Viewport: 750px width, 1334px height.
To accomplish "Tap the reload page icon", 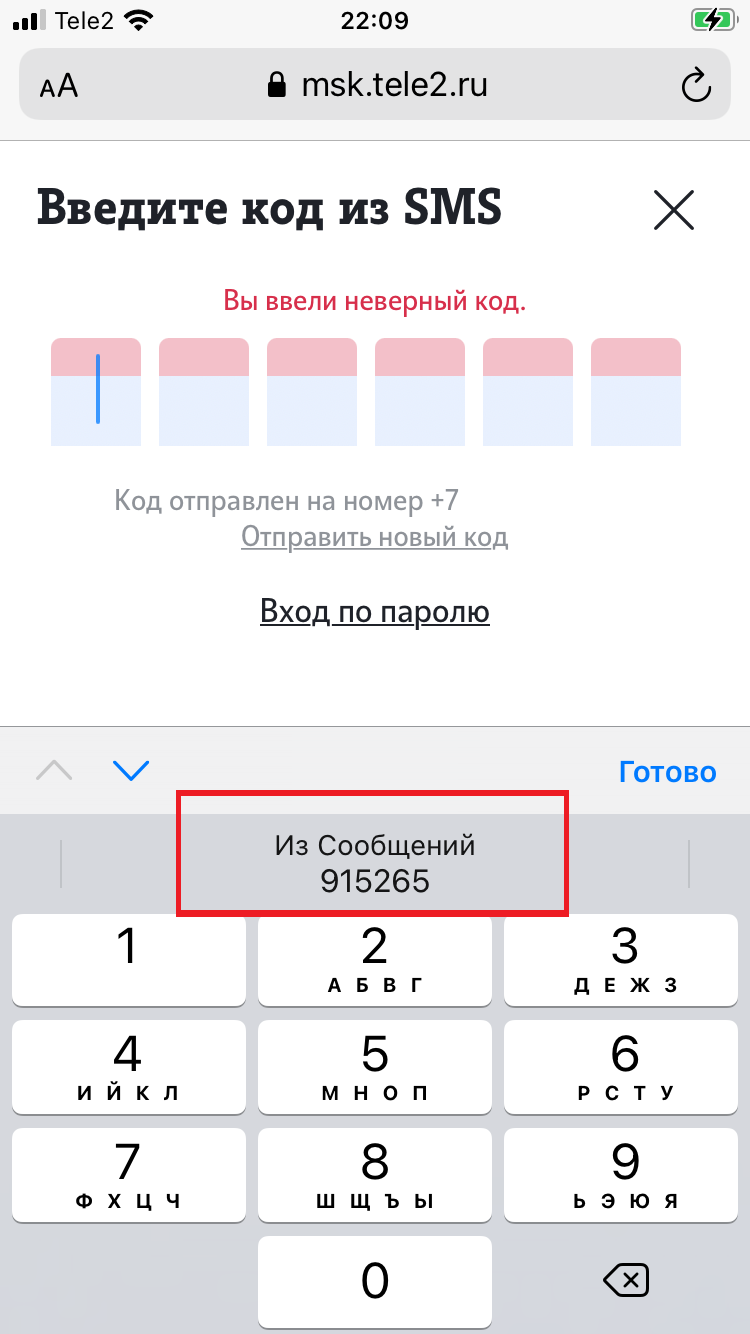I will (695, 86).
